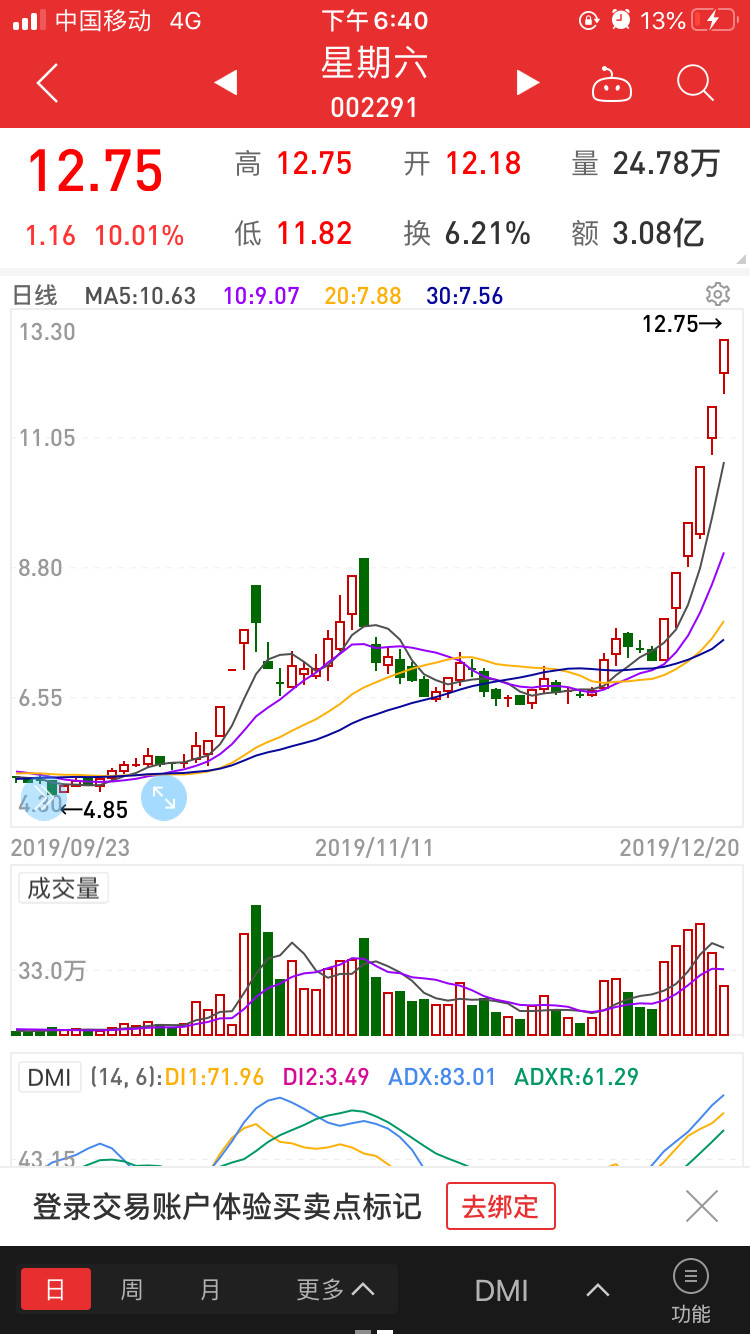Expand chart to fullscreen
Screen dimensions: 750x1334
[x=164, y=798]
